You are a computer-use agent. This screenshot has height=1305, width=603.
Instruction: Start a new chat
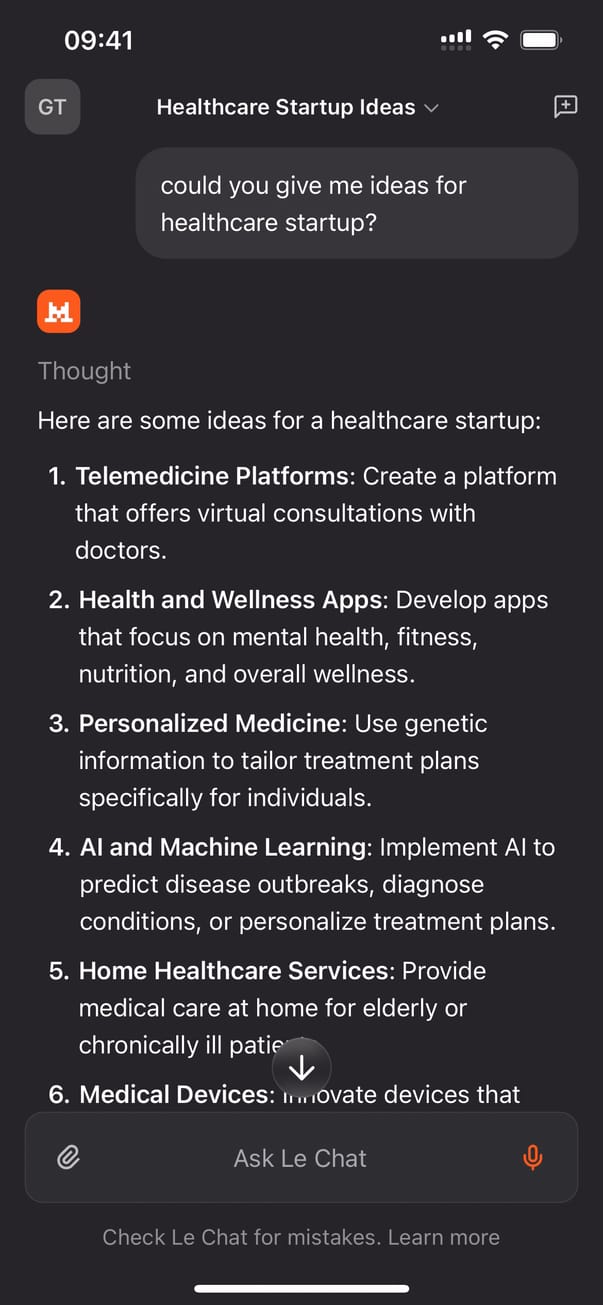[x=565, y=107]
